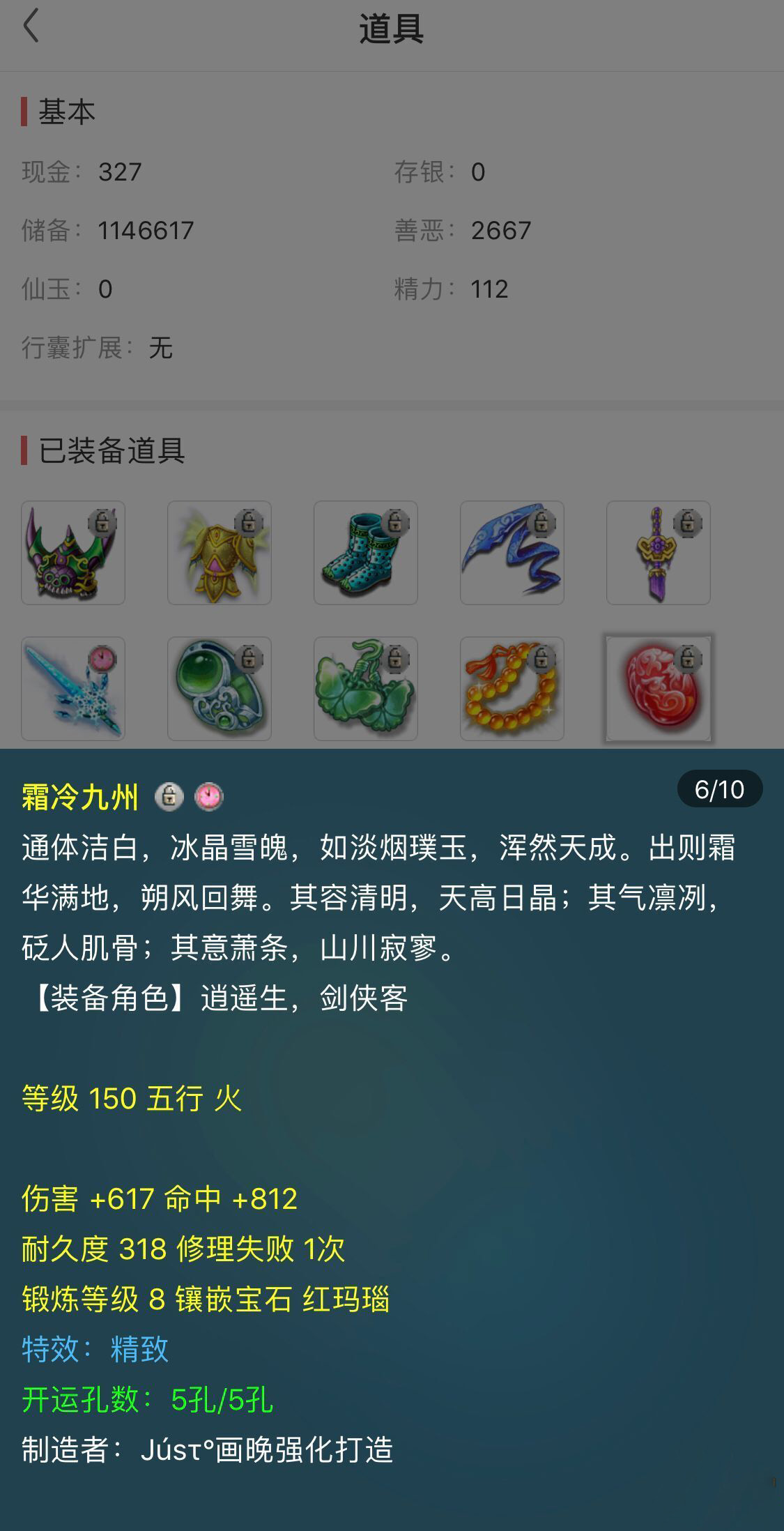
Task: Open the green butterfly jade item
Action: tap(366, 689)
